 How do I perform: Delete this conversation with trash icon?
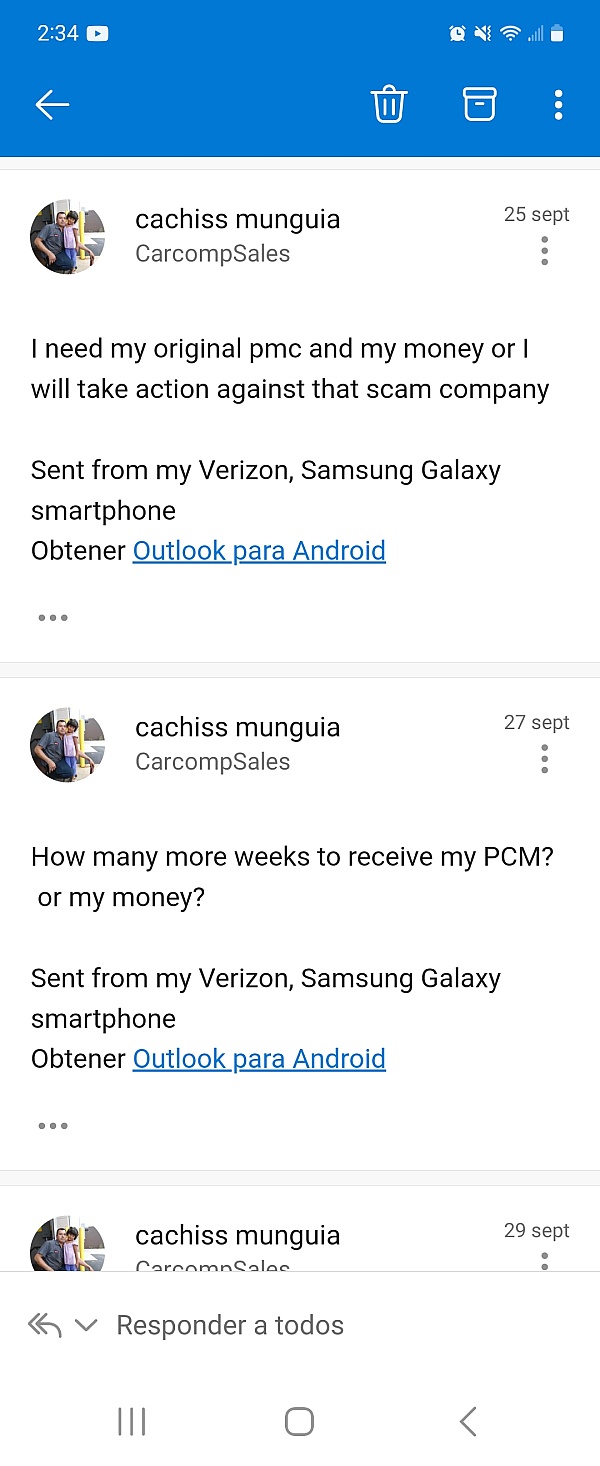coord(389,104)
